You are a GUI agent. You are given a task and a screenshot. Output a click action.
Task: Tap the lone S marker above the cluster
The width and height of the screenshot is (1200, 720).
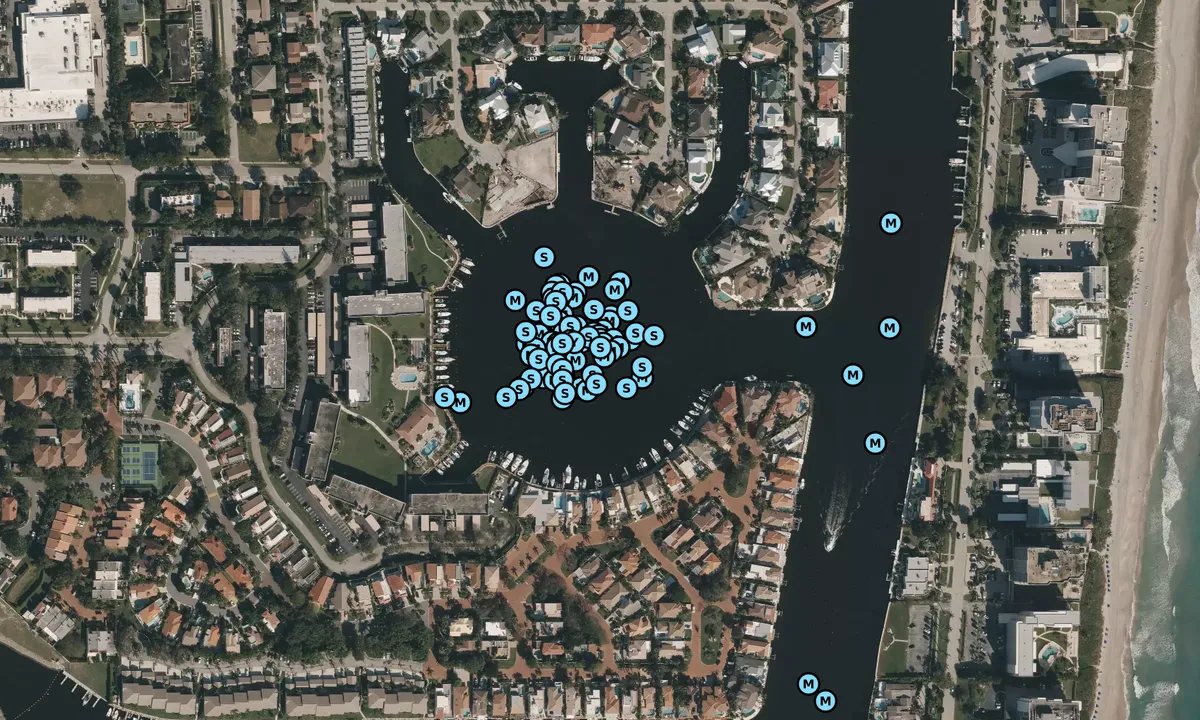pyautogui.click(x=544, y=257)
